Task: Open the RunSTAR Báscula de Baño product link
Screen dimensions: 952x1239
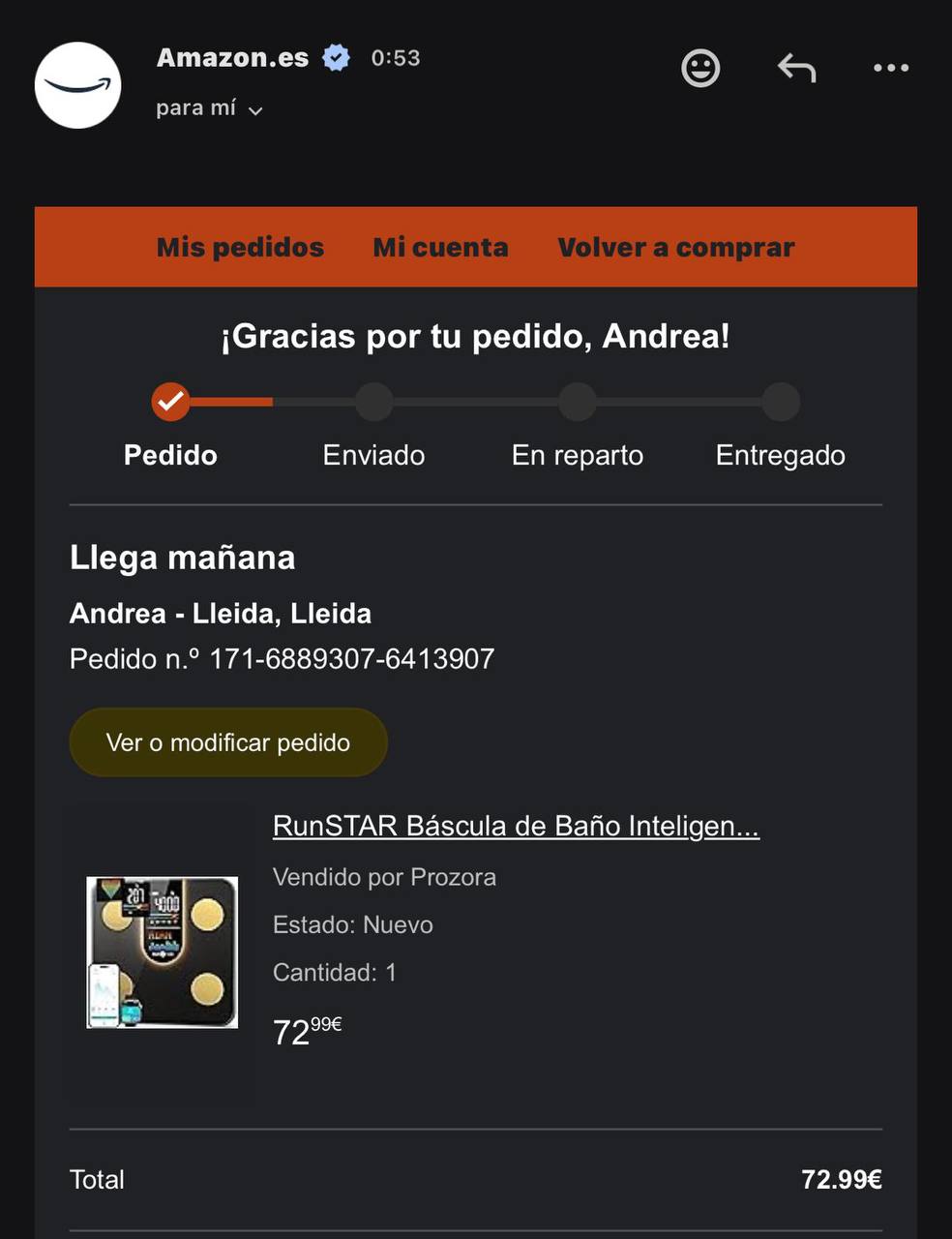Action: (x=516, y=826)
